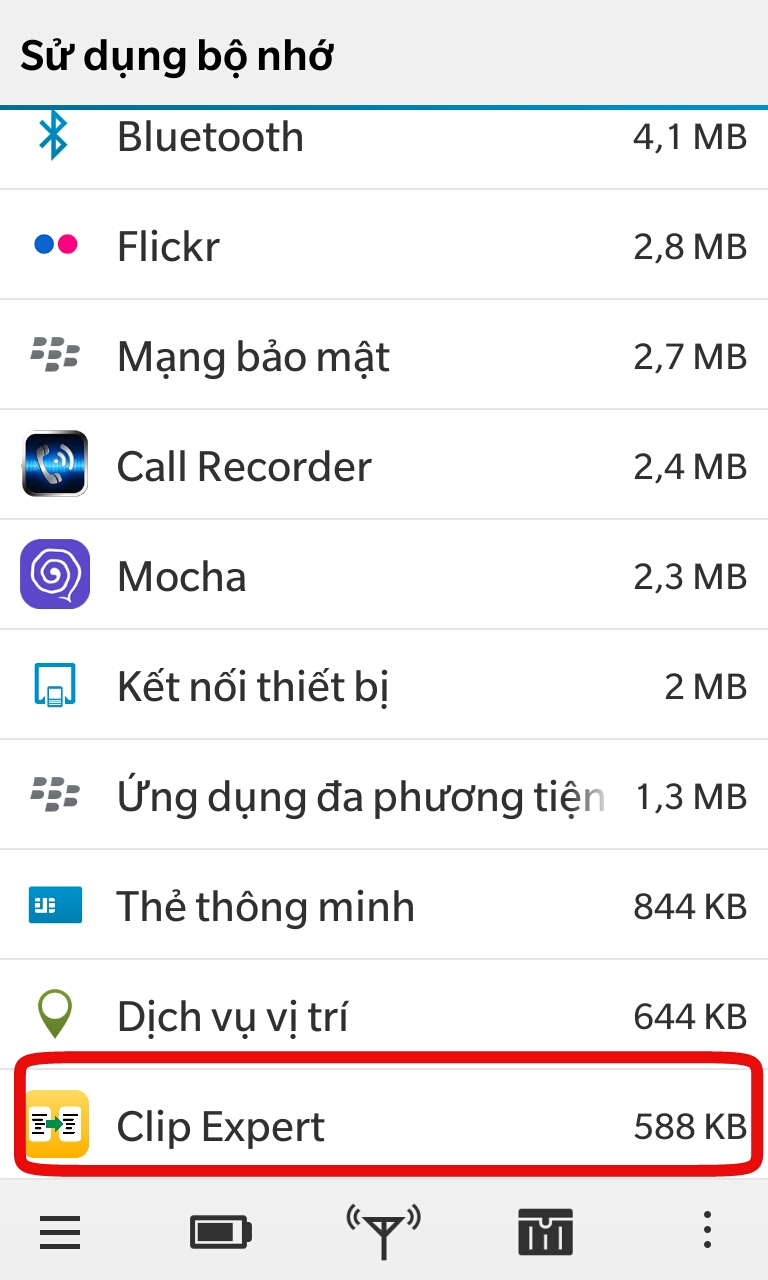
Task: Switch to the memory chip view
Action: coord(545,1230)
